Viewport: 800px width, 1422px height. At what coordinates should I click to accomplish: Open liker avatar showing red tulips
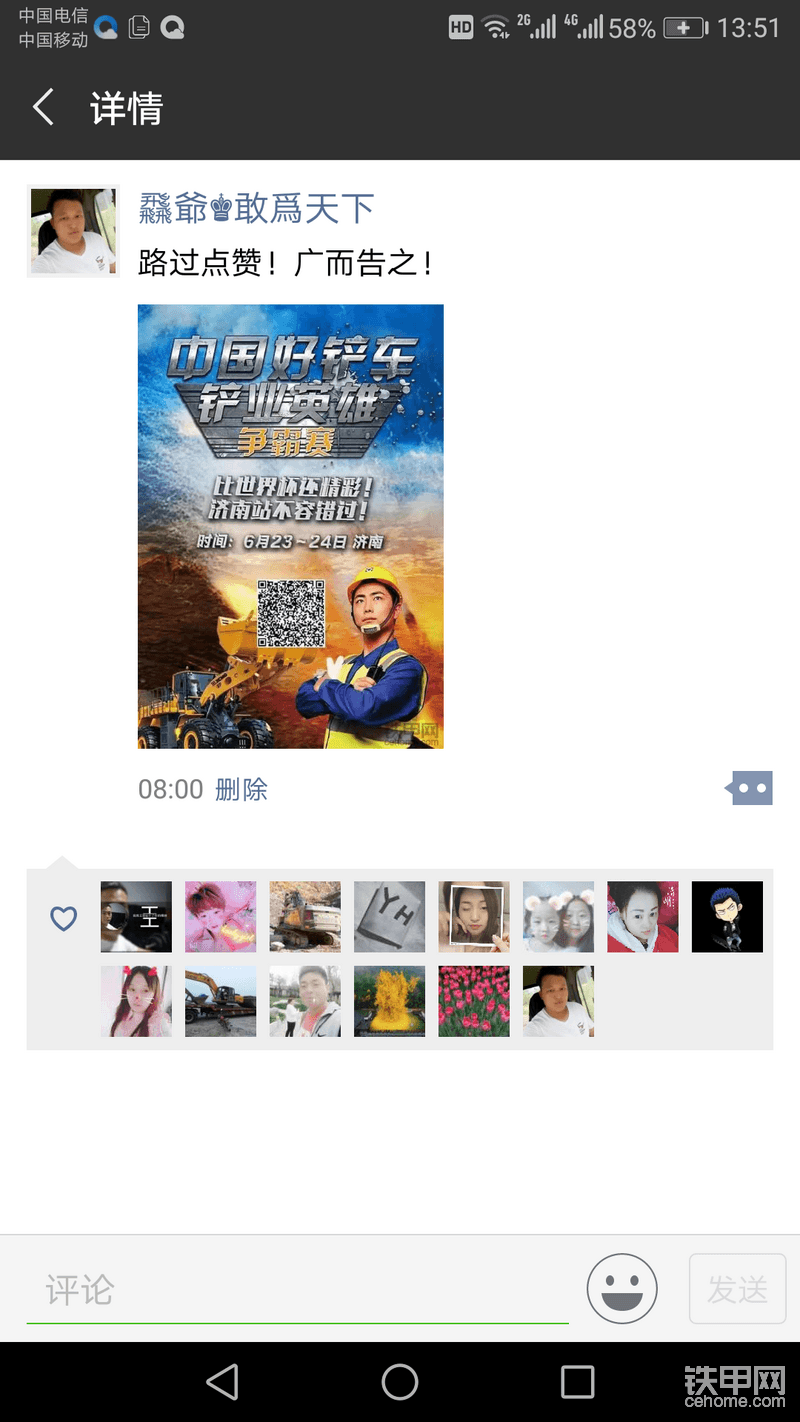(x=474, y=1001)
